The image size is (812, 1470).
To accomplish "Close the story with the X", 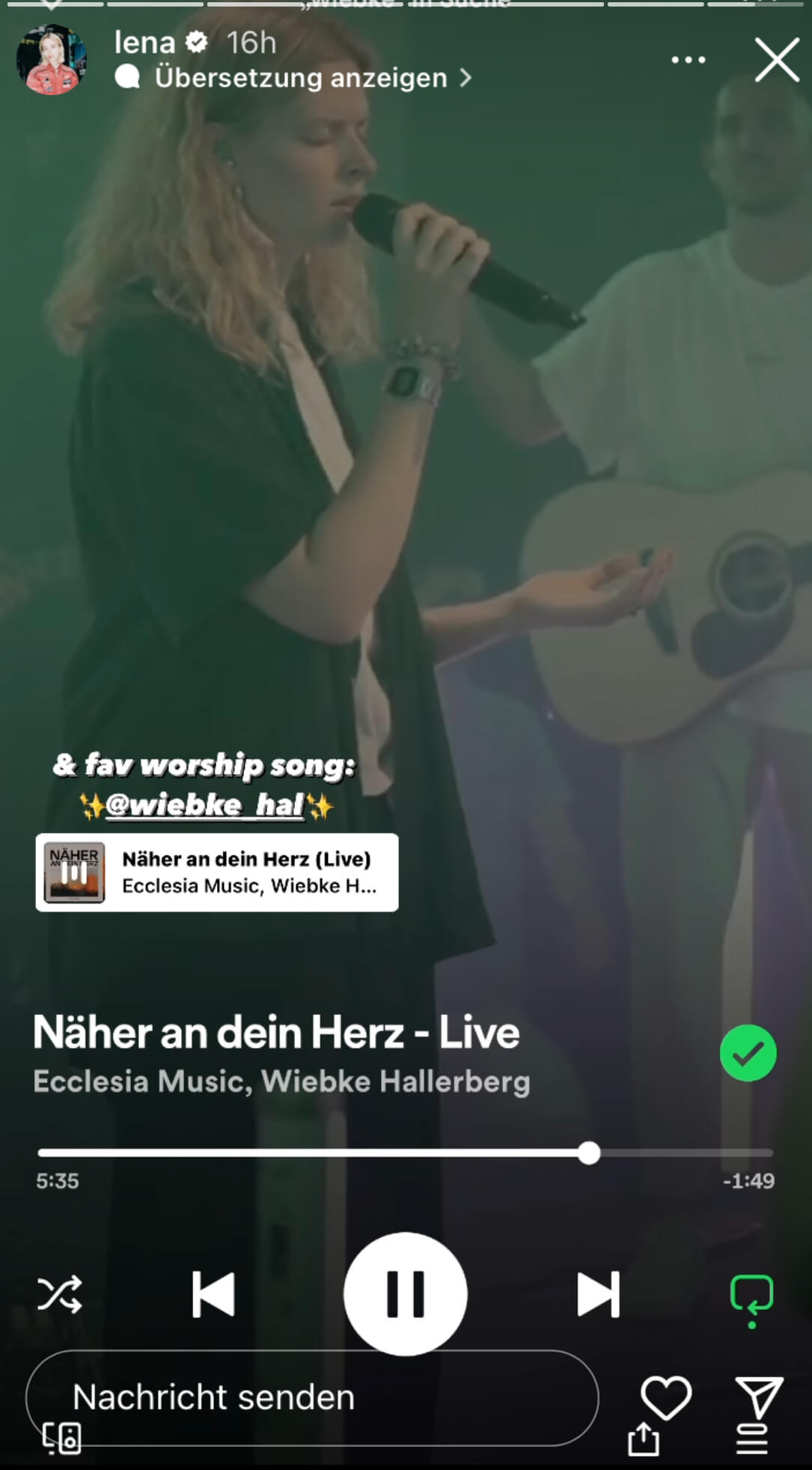I will 777,60.
